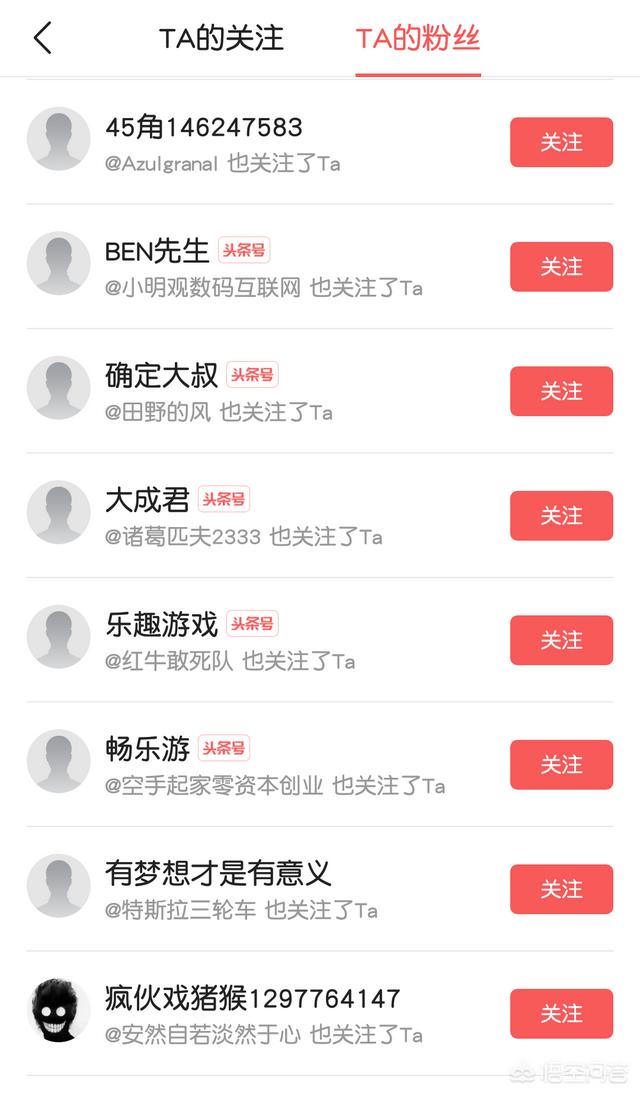Follow 大成君 with the 关注 button
Screen dimensions: 640x1095
561,516
